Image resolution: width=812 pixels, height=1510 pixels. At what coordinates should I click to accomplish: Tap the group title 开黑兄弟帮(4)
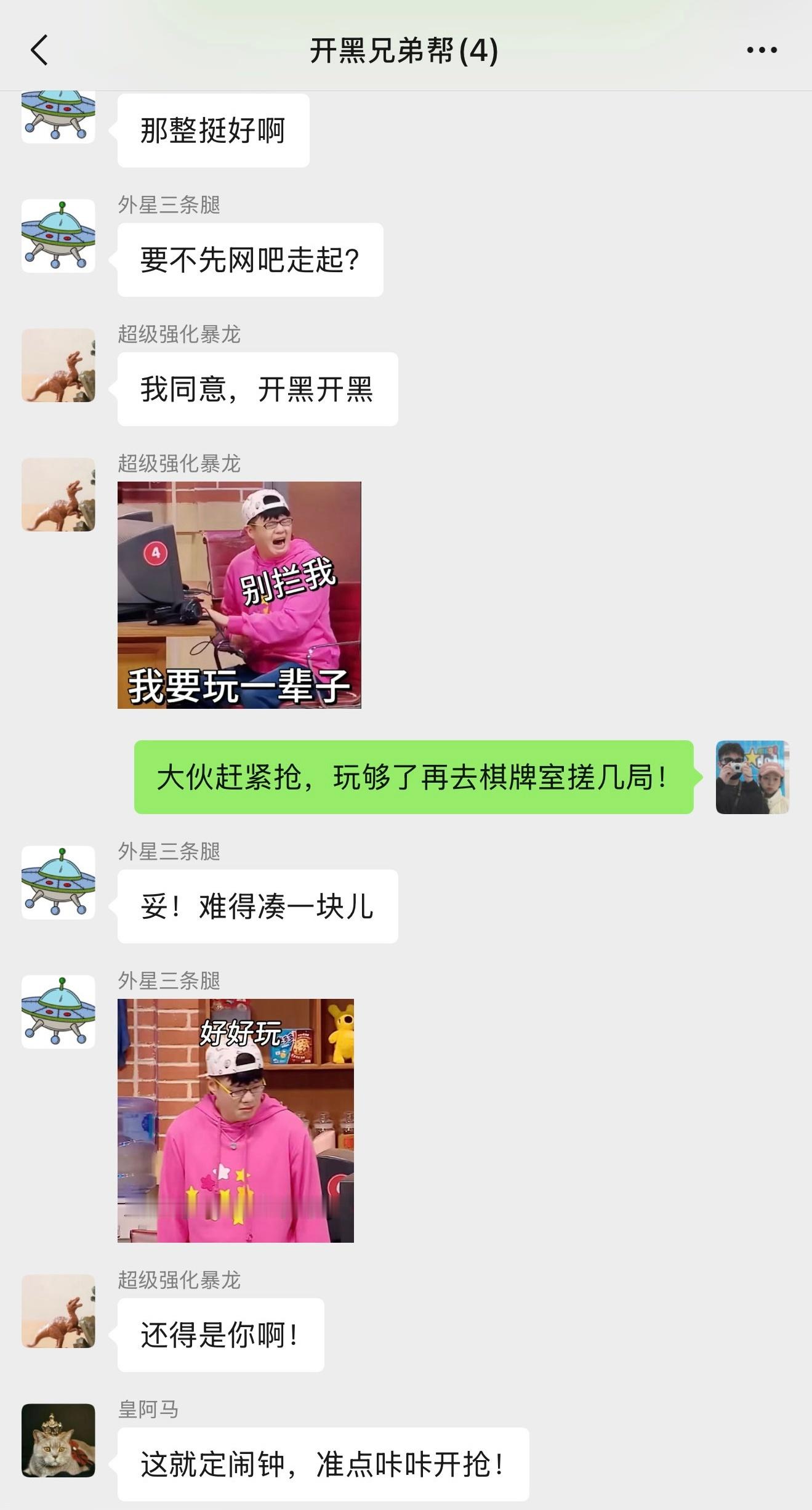tap(403, 52)
